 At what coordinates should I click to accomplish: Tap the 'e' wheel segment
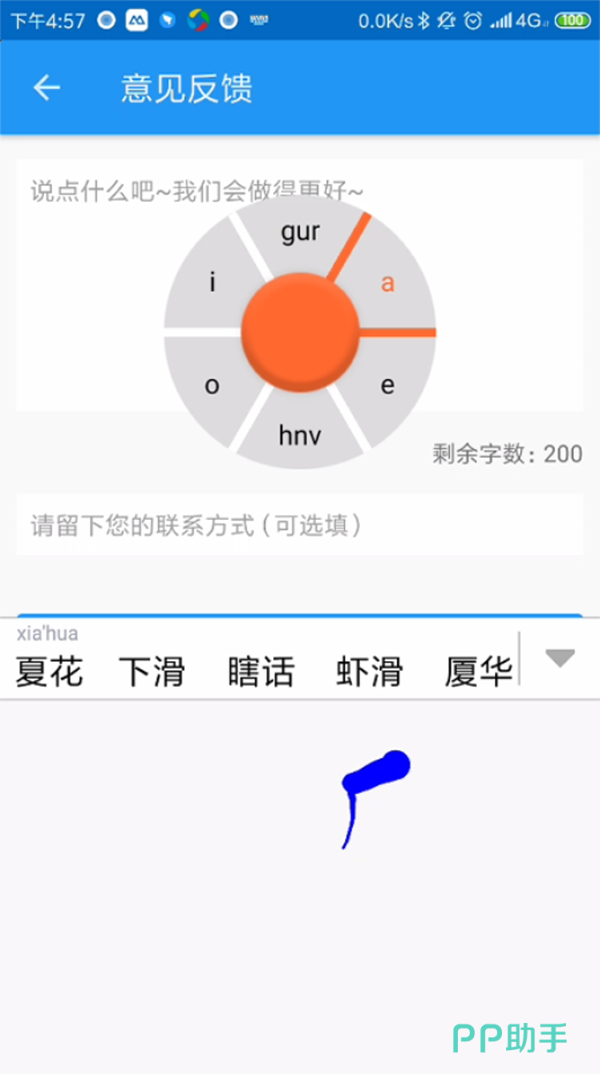click(x=388, y=385)
